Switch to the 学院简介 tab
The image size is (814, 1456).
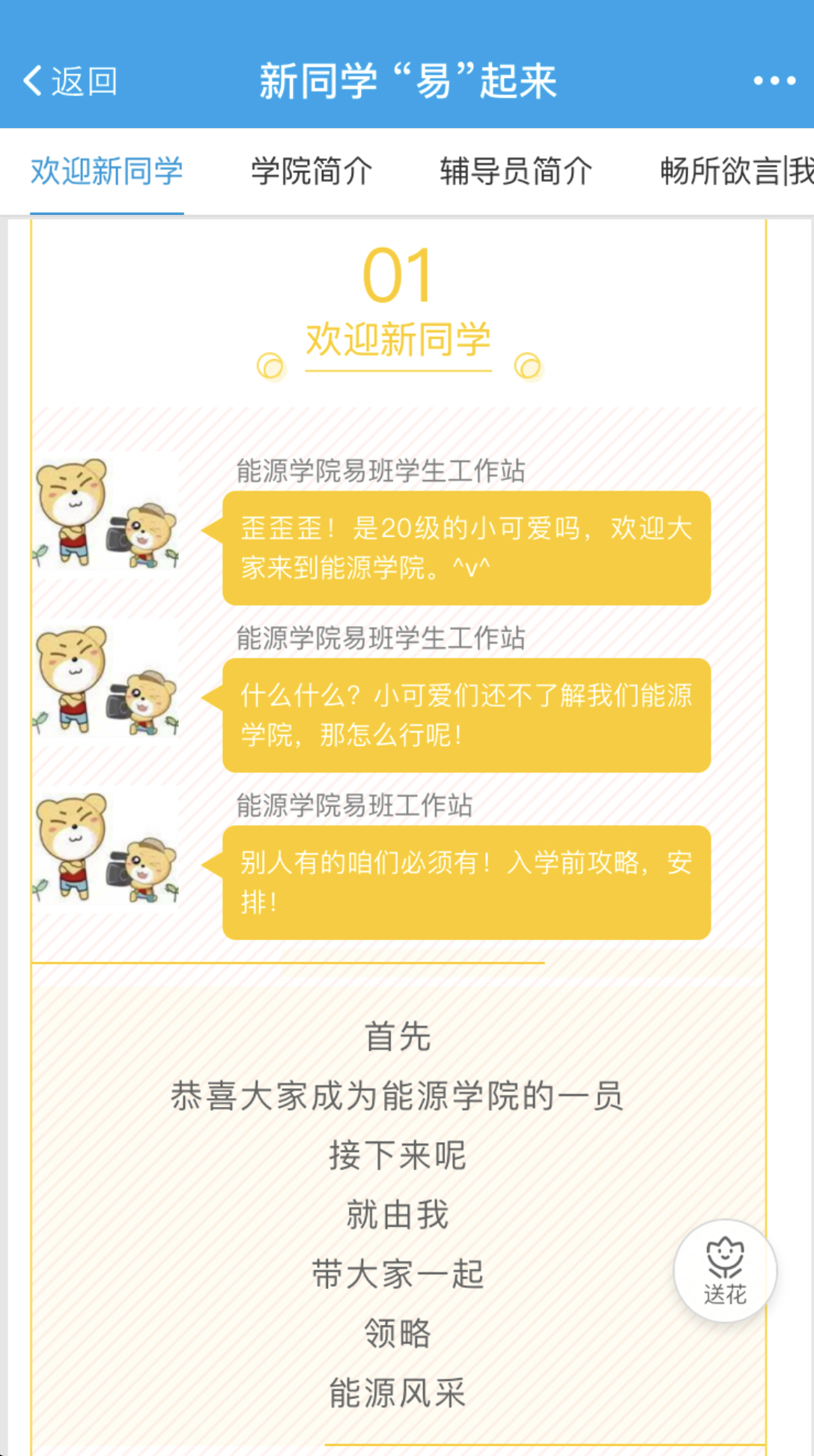(312, 172)
